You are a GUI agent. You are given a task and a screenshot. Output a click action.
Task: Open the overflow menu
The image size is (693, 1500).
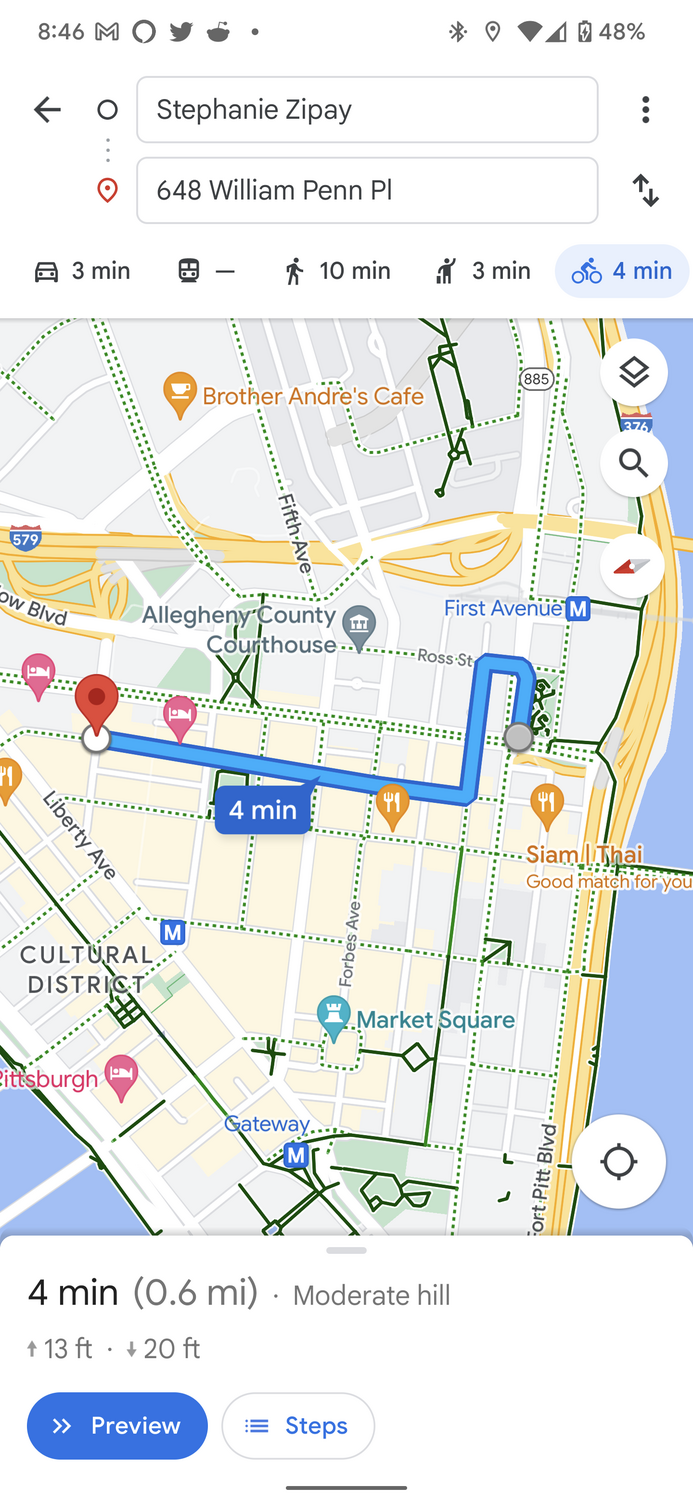tap(646, 110)
